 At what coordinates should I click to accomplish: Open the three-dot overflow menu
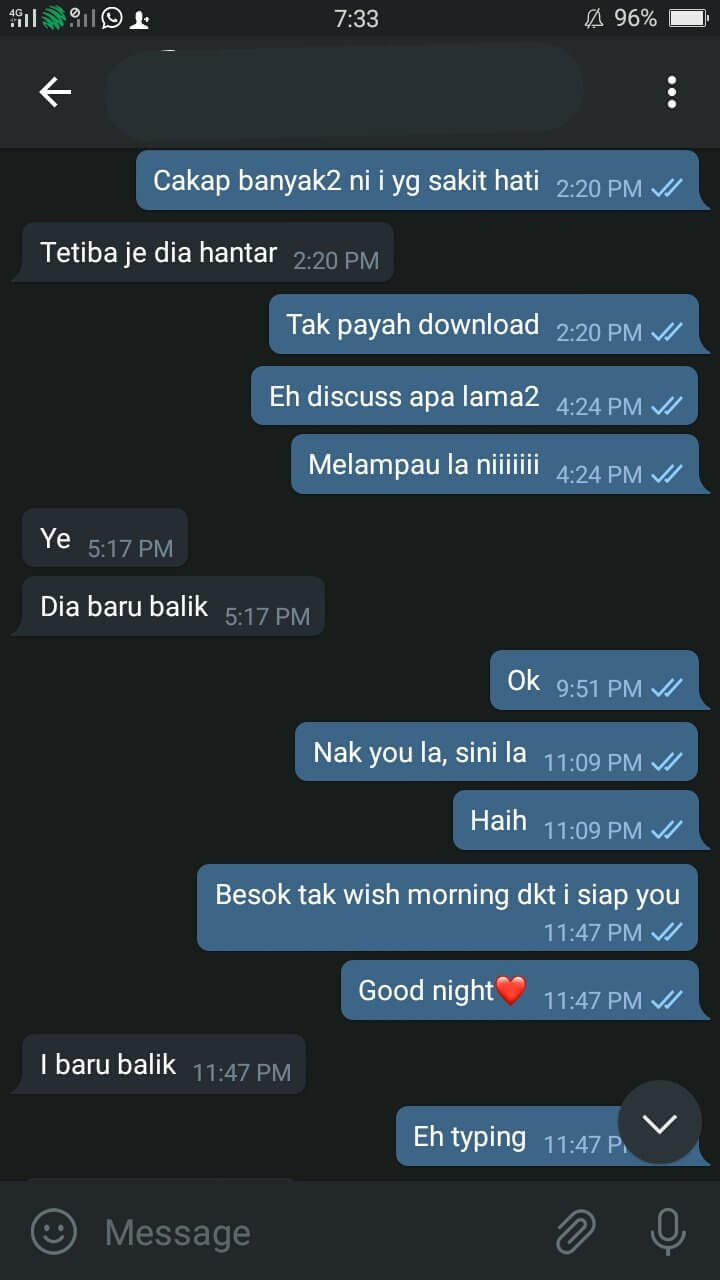pos(672,92)
